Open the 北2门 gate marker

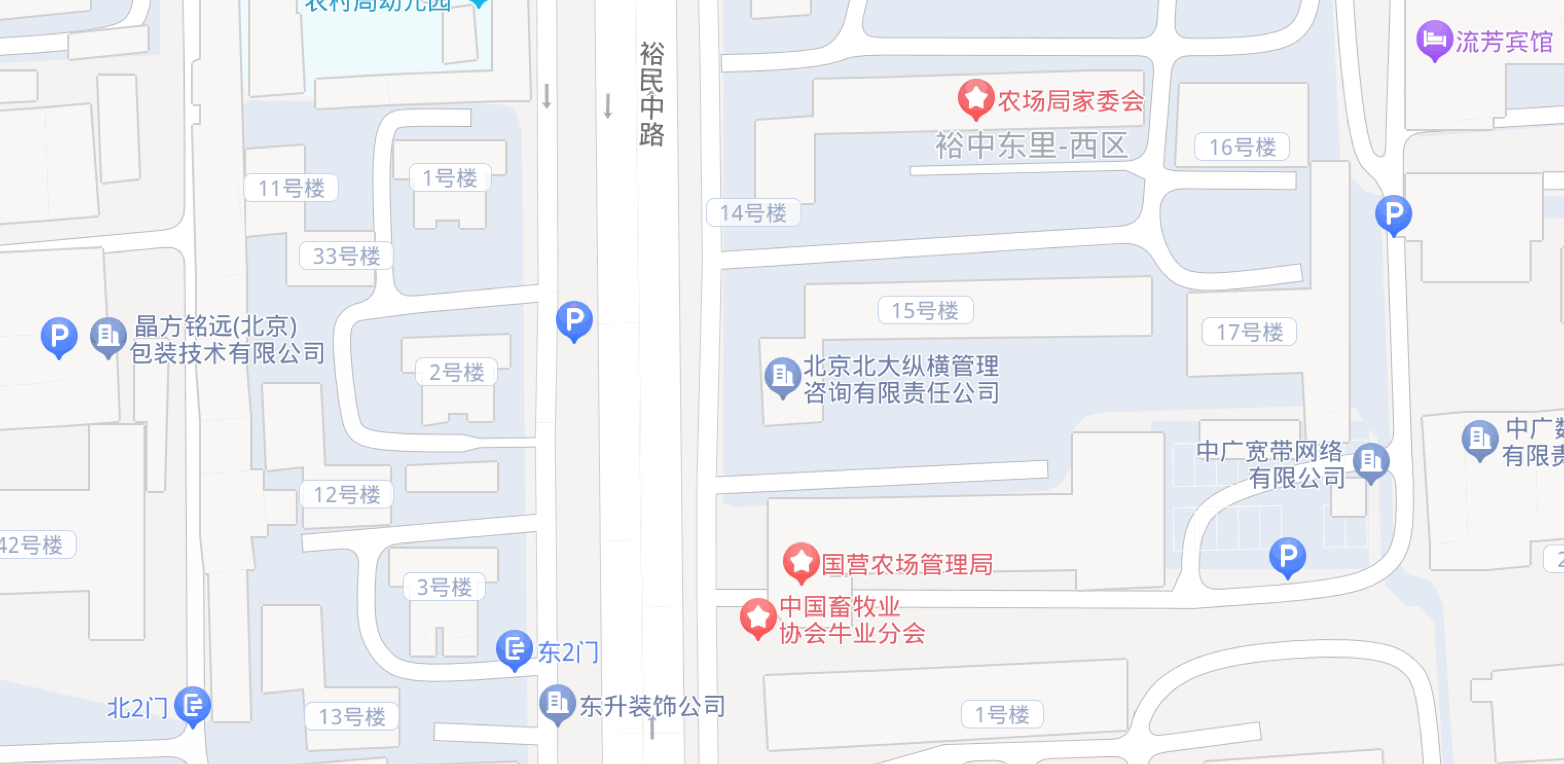192,706
